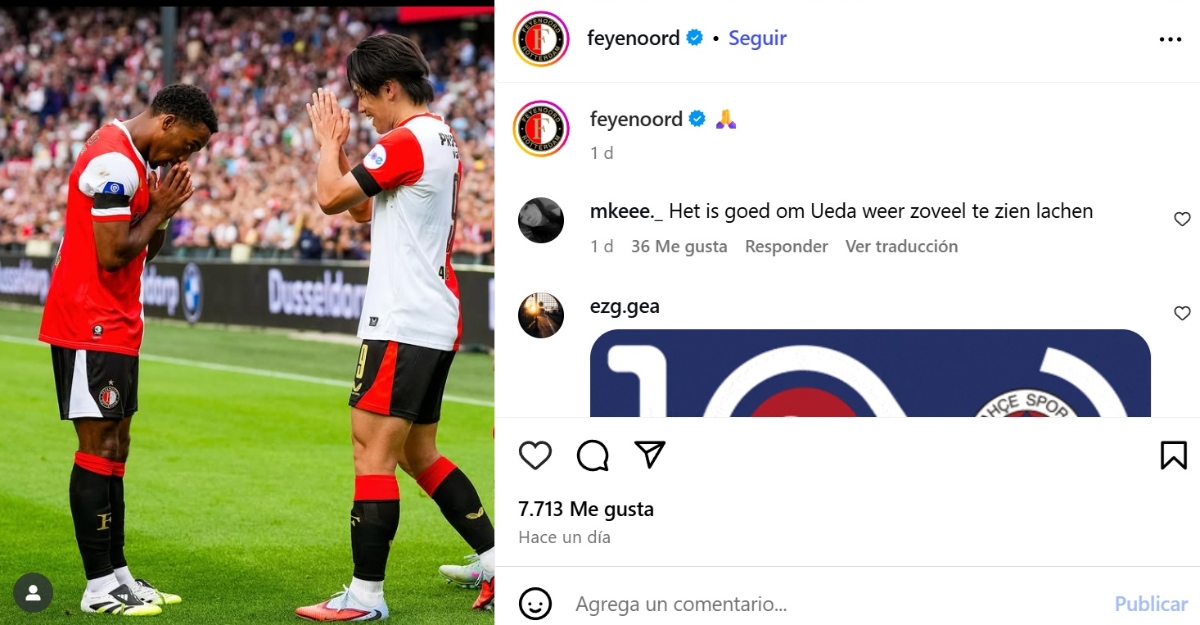Open feyenoord profile from the header name

pyautogui.click(x=635, y=38)
